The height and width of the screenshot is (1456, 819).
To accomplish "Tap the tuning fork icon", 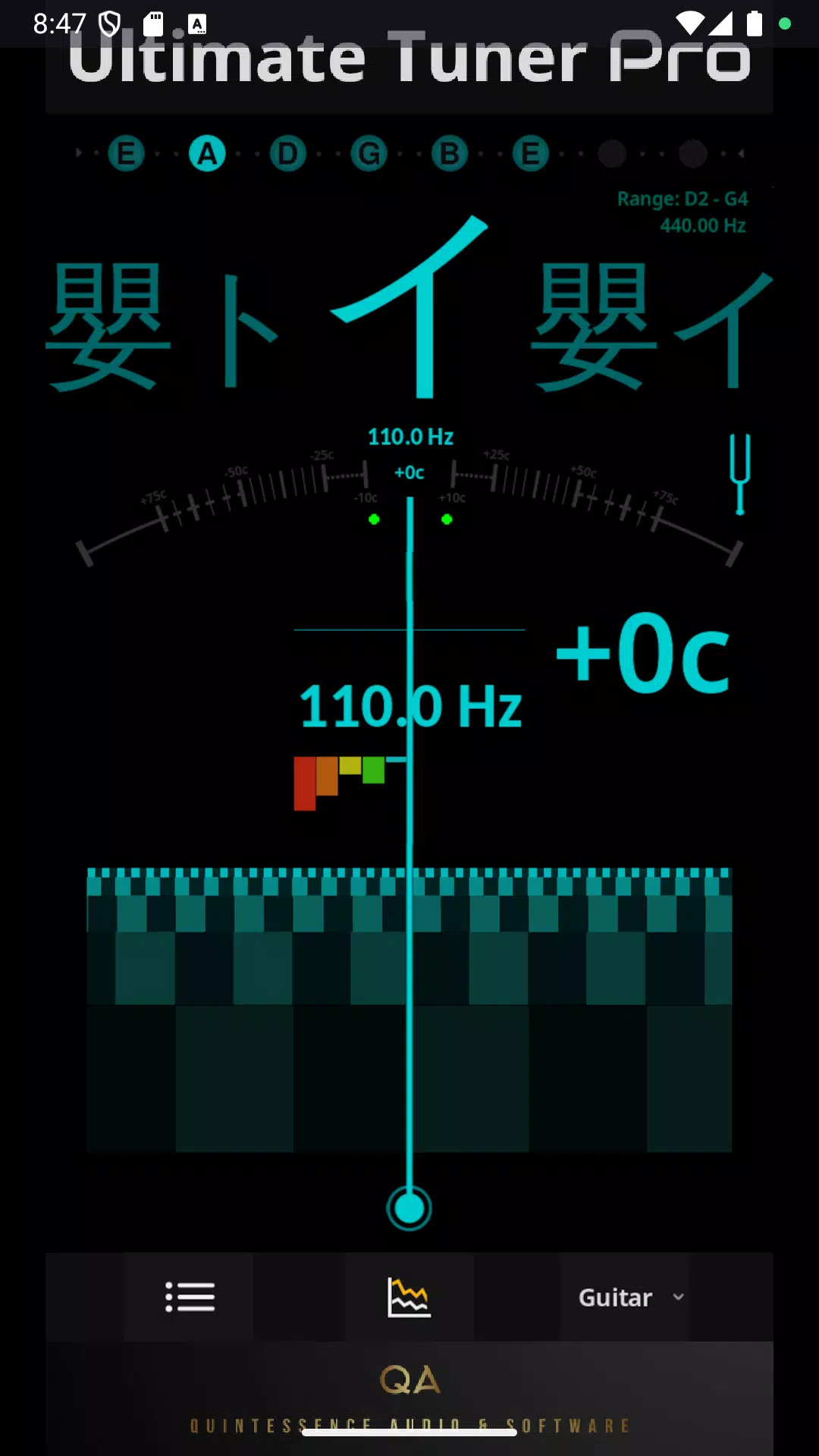I will click(739, 473).
